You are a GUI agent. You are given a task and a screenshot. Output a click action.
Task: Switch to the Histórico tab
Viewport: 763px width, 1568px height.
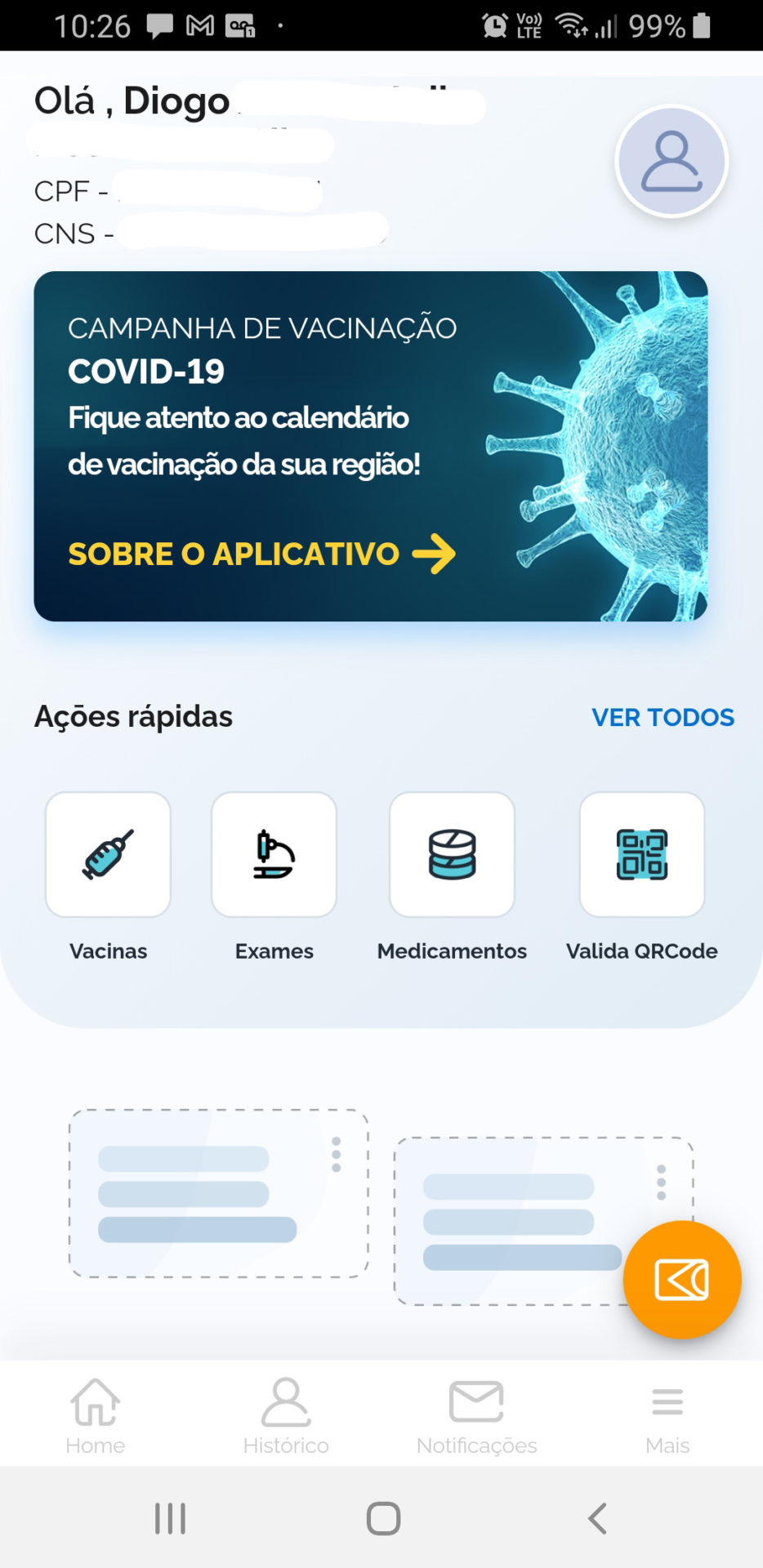286,1415
